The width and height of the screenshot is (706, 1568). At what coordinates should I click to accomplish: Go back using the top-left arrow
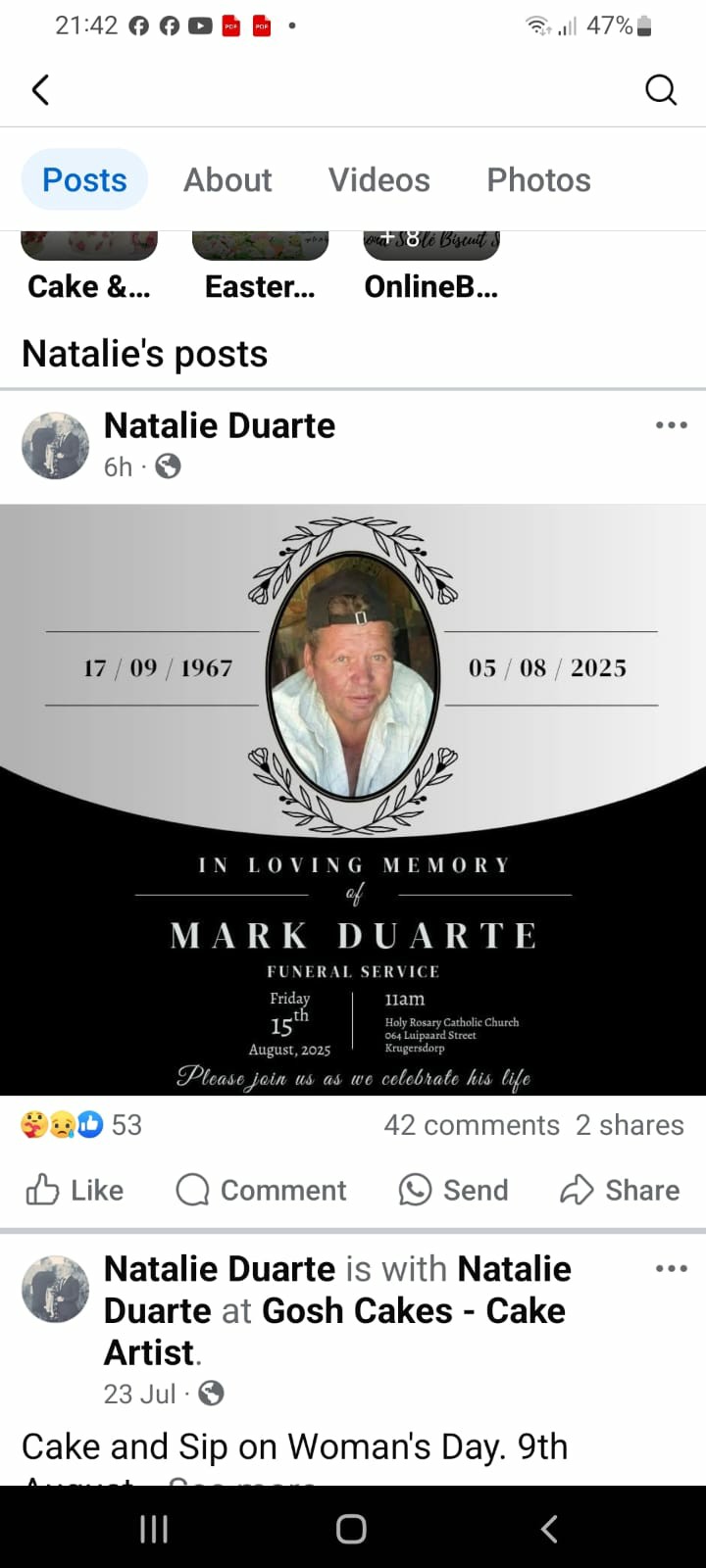(41, 90)
